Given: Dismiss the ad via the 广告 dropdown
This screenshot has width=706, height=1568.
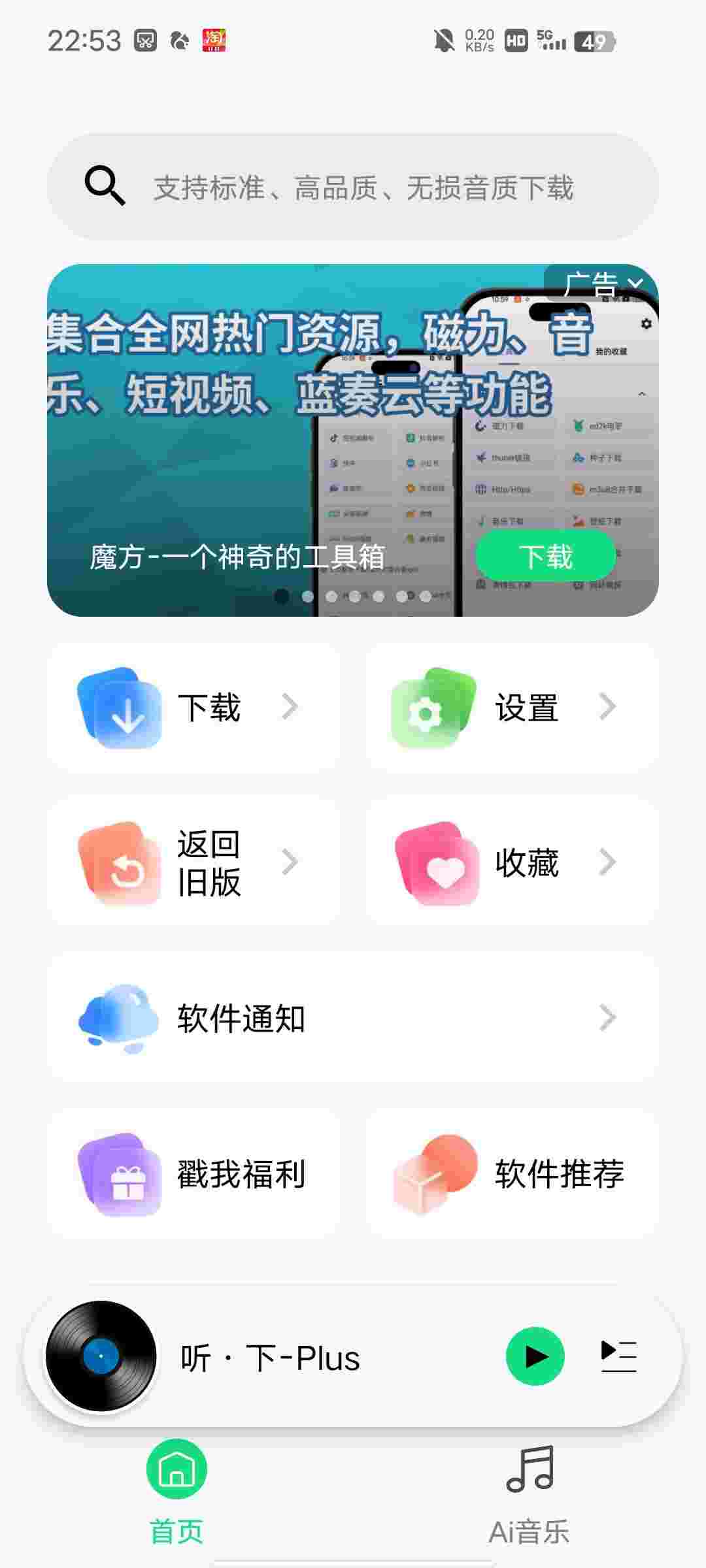Looking at the screenshot, I should [x=603, y=284].
